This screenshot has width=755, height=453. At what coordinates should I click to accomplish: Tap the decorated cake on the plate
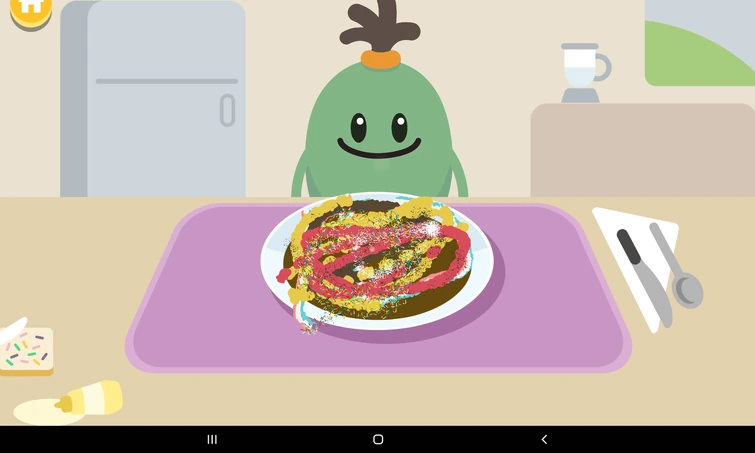[376, 258]
